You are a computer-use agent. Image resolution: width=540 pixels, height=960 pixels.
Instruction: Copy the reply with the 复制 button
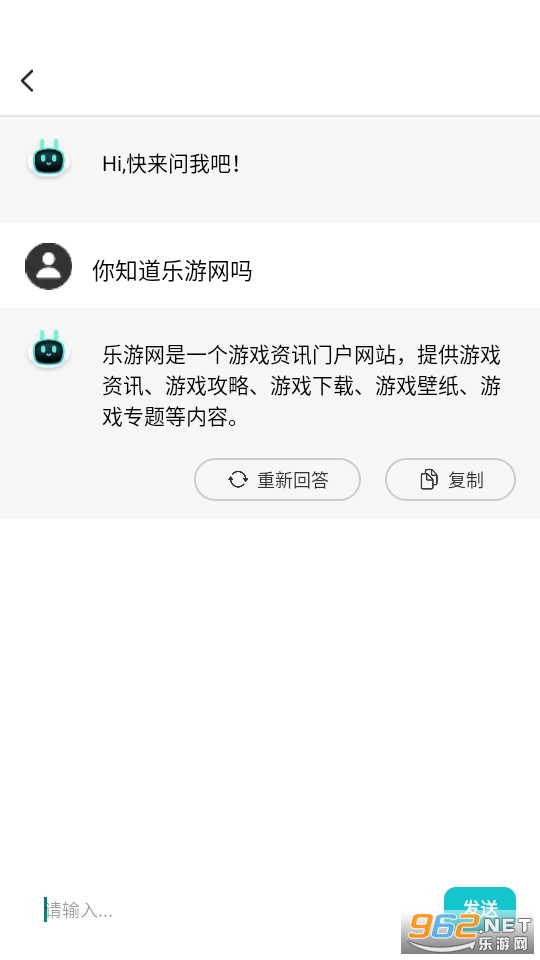click(x=450, y=479)
